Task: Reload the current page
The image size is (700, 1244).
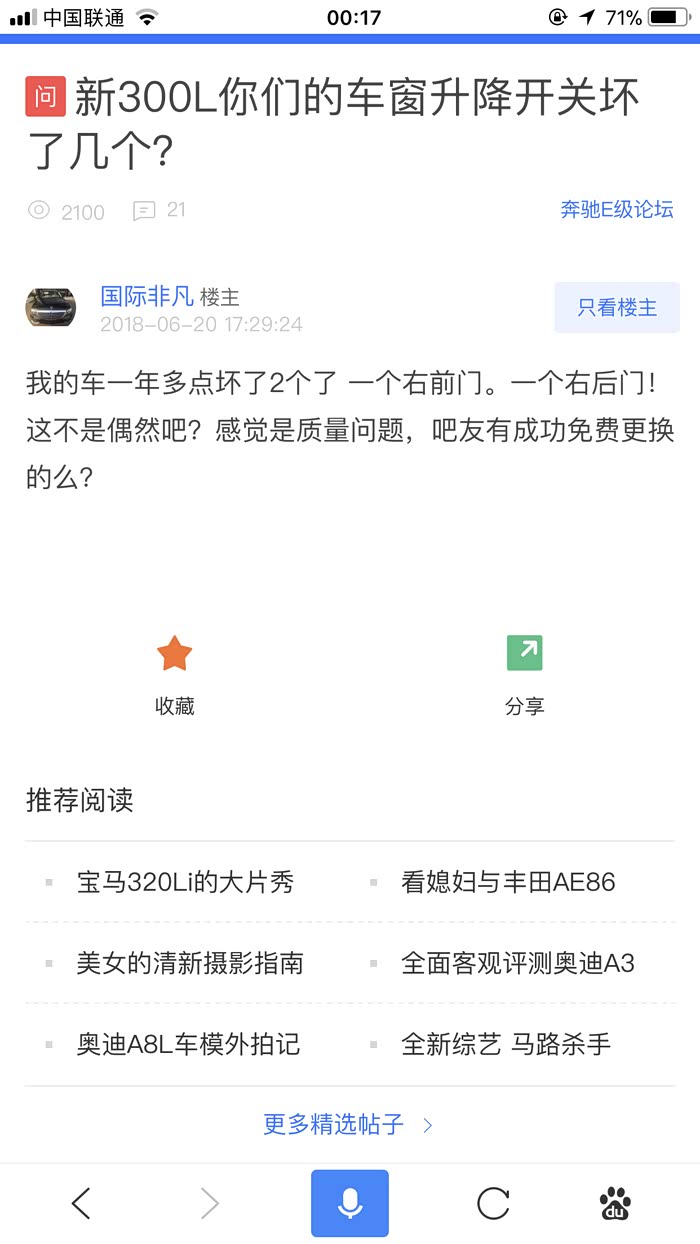Action: tap(493, 1203)
